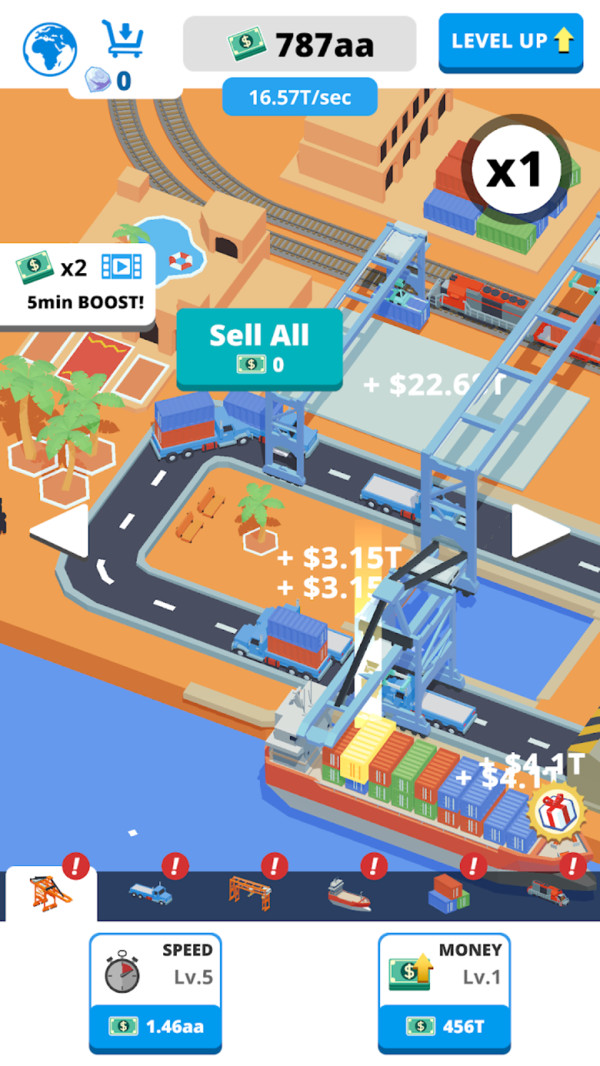This screenshot has height=1066, width=600.
Task: Switch to the containers tab
Action: (x=449, y=893)
